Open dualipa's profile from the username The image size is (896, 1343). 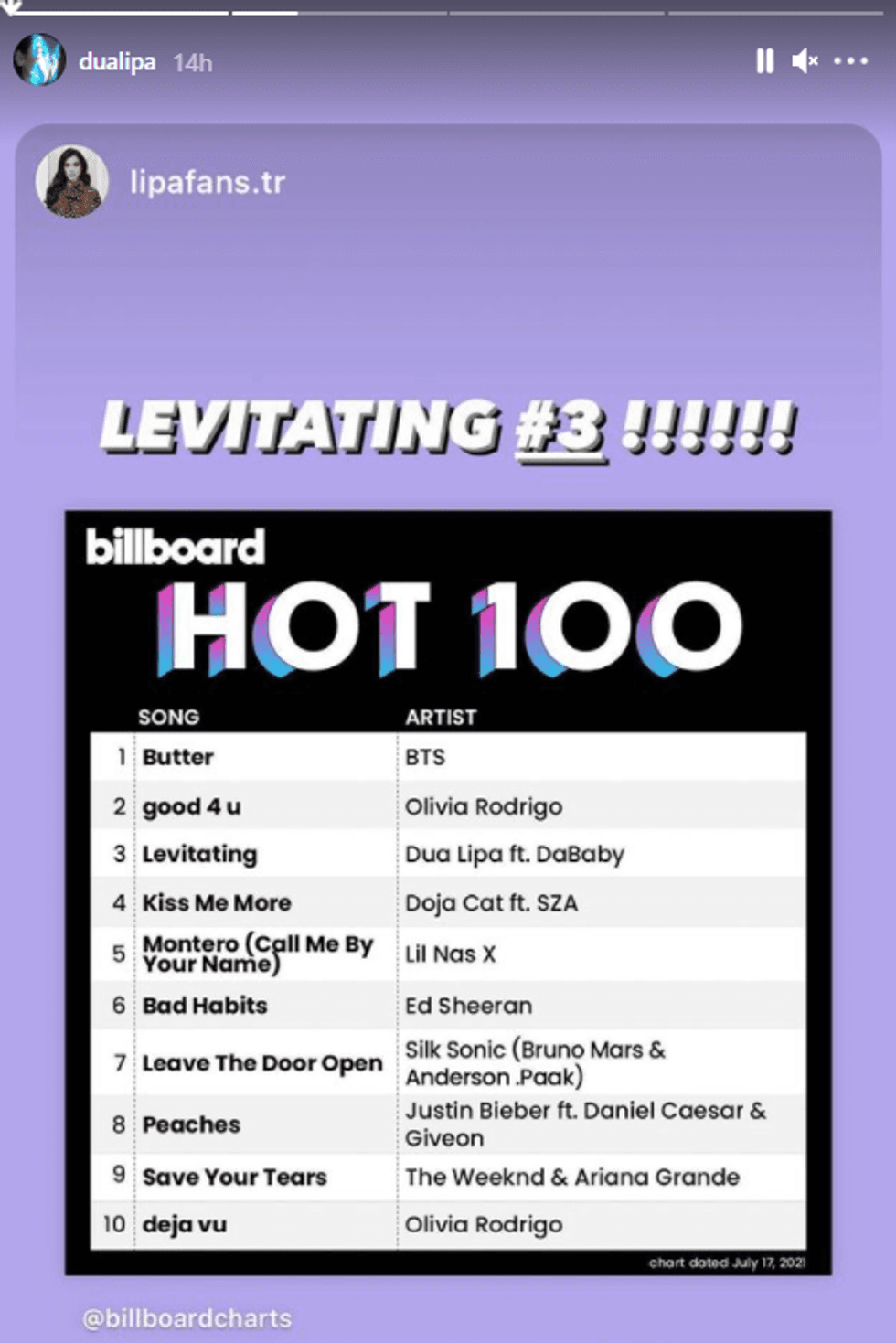coord(117,62)
